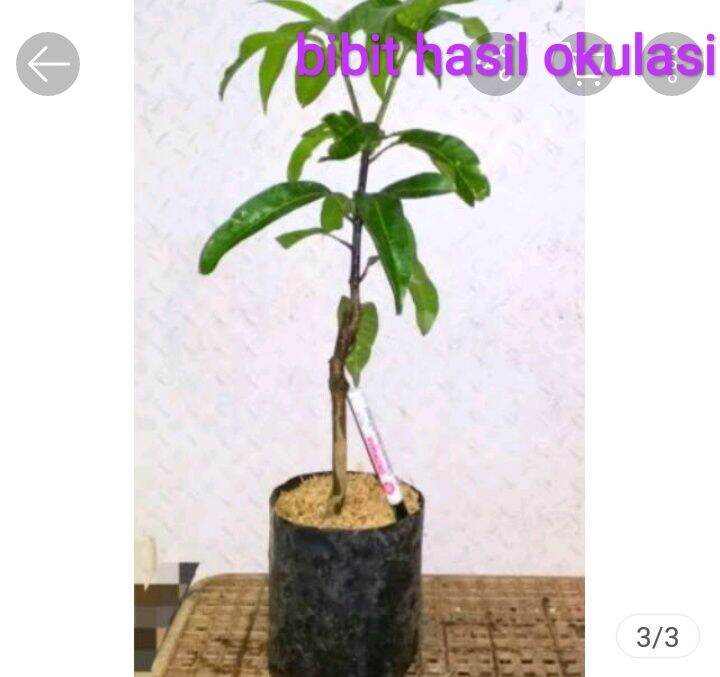Image resolution: width=720 pixels, height=677 pixels.
Task: Open the three-dot overflow menu
Action: [672, 64]
